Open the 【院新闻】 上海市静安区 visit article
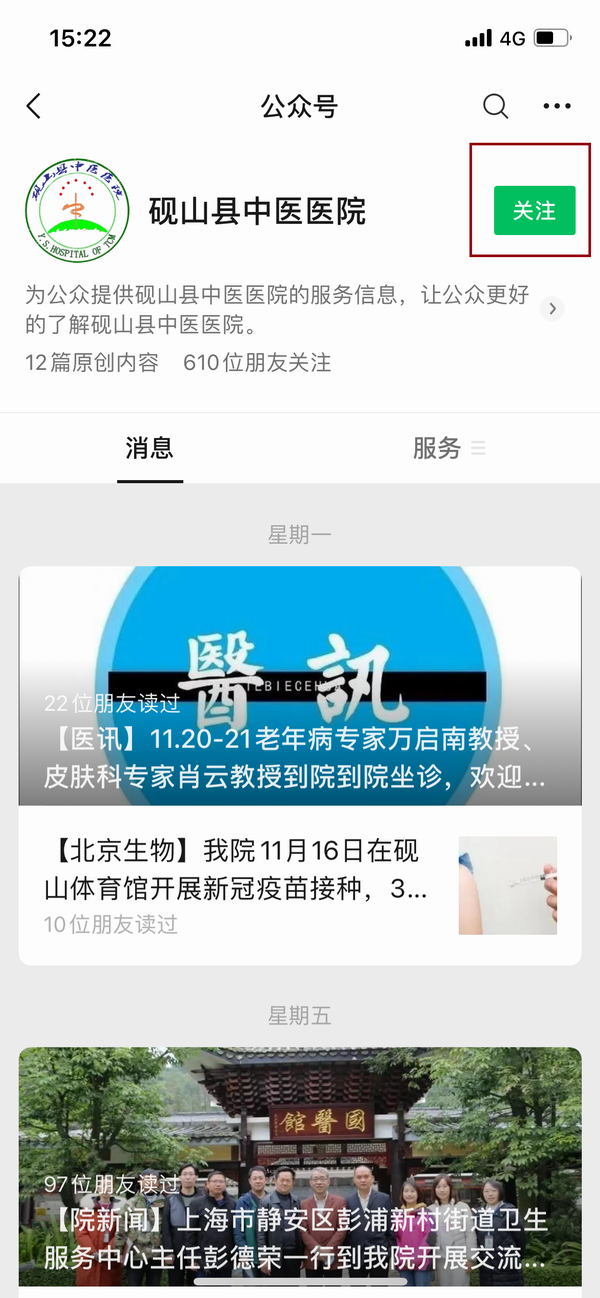 coord(300,1165)
